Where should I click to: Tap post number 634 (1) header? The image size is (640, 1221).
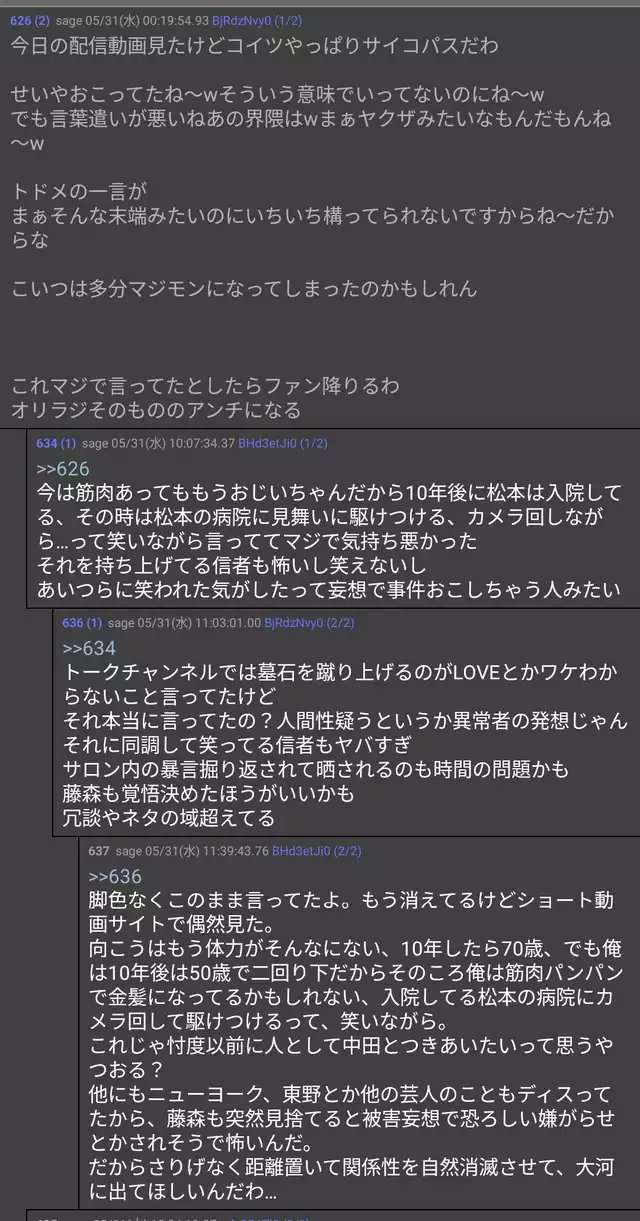click(56, 443)
